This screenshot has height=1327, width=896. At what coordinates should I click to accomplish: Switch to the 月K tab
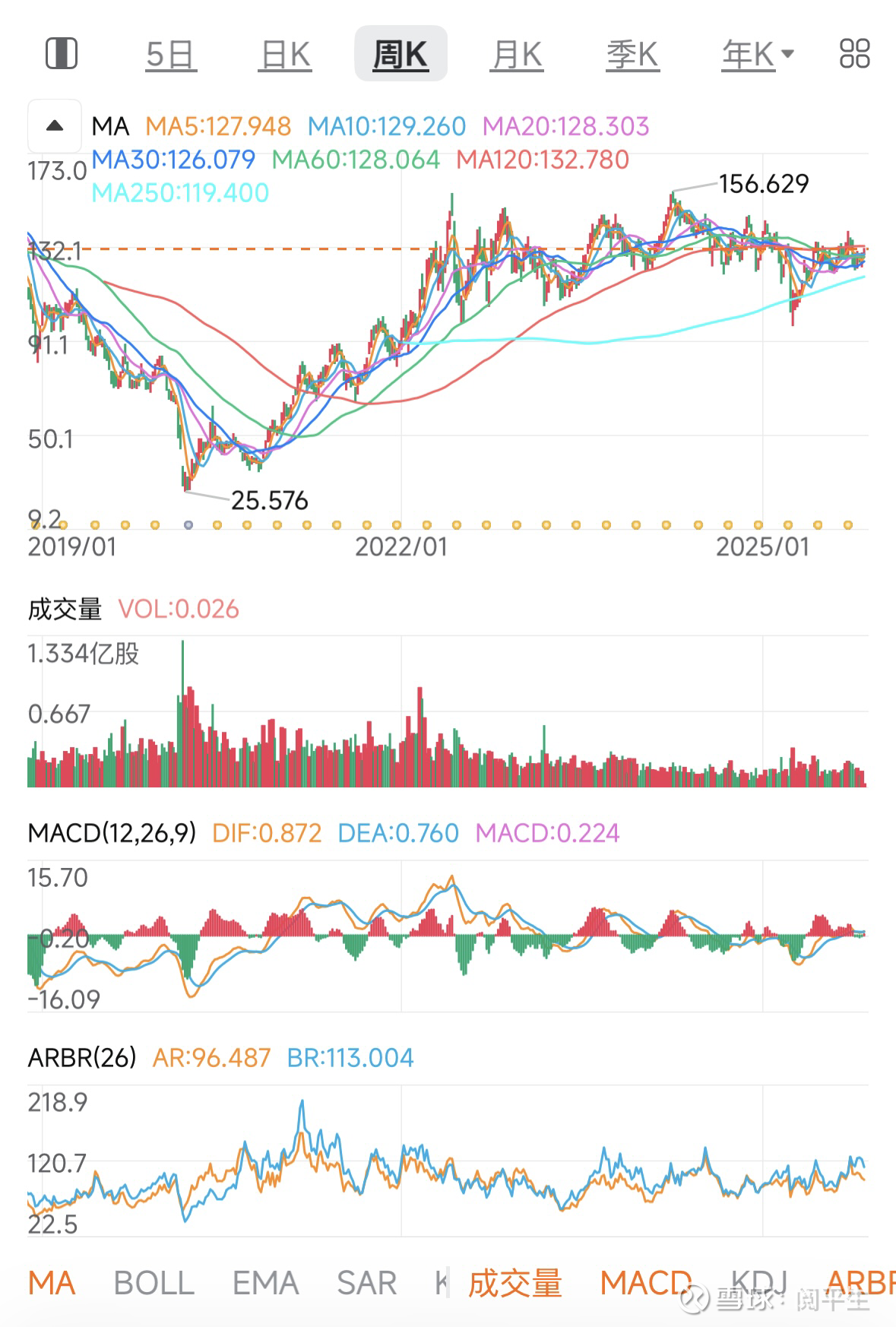click(x=516, y=53)
